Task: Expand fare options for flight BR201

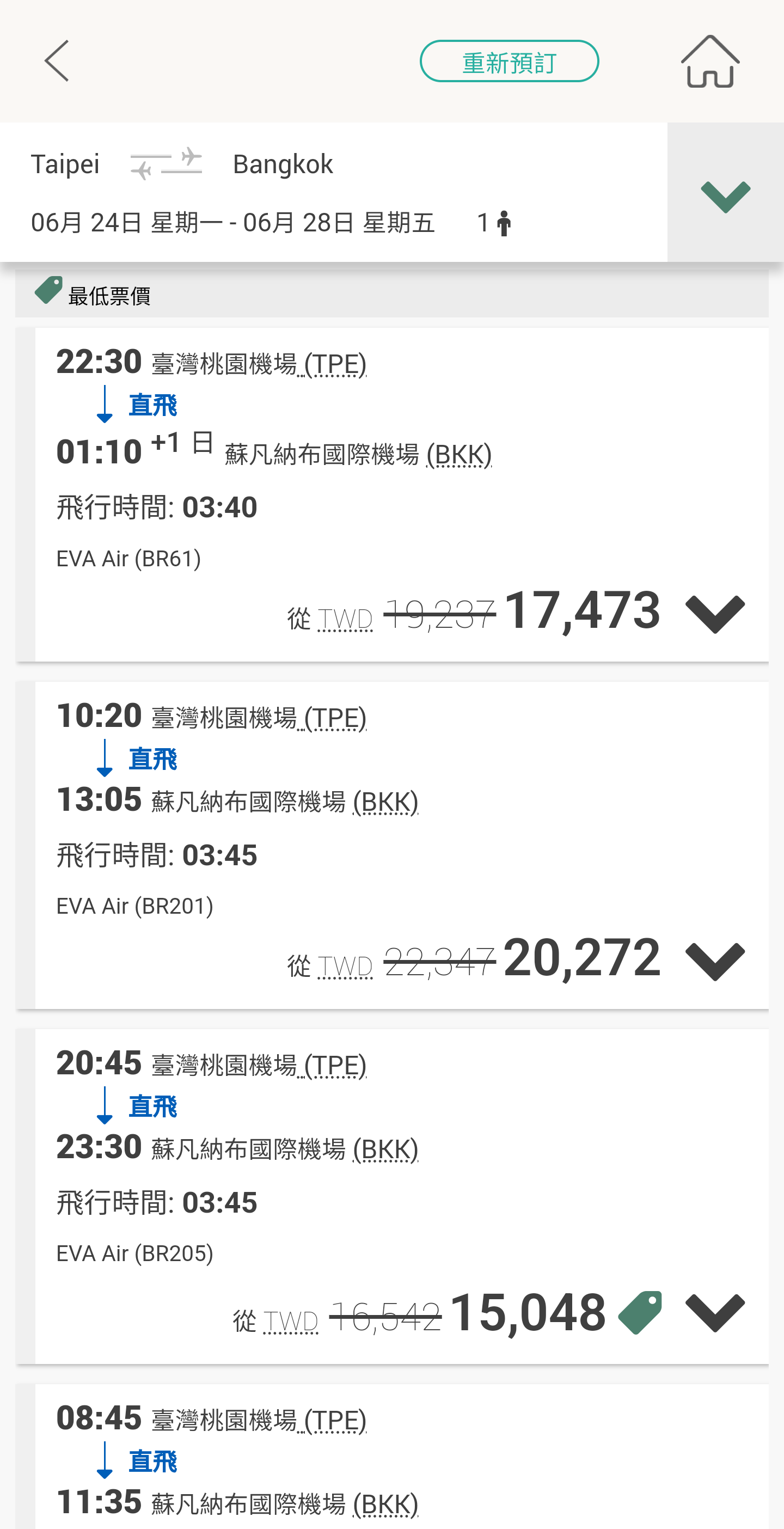Action: click(x=714, y=961)
